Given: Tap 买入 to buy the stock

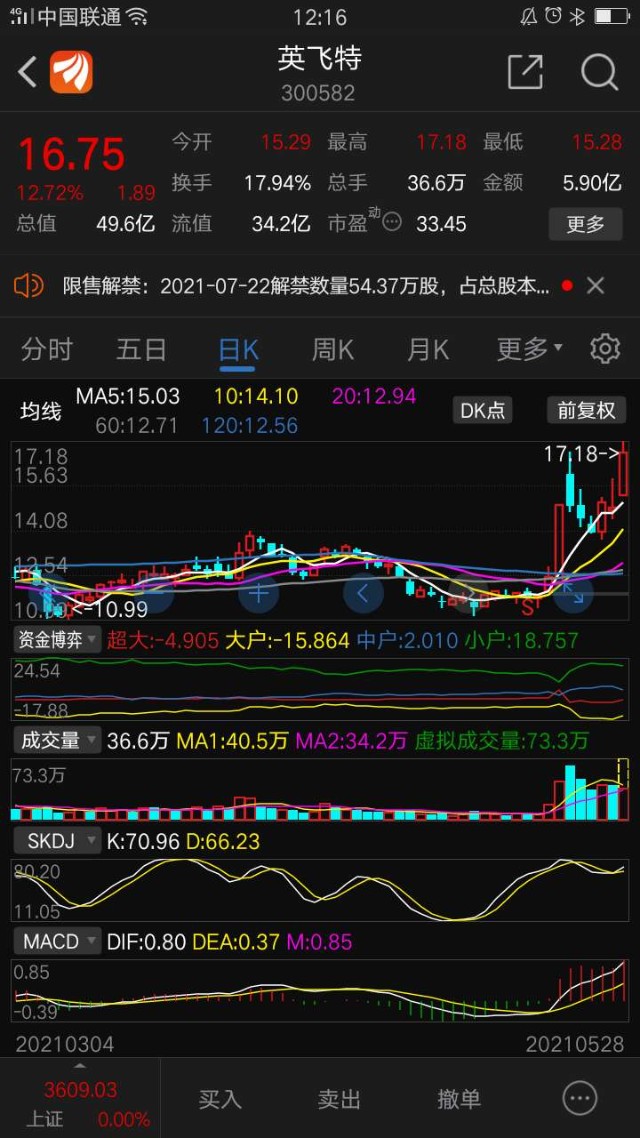Looking at the screenshot, I should (x=220, y=1099).
